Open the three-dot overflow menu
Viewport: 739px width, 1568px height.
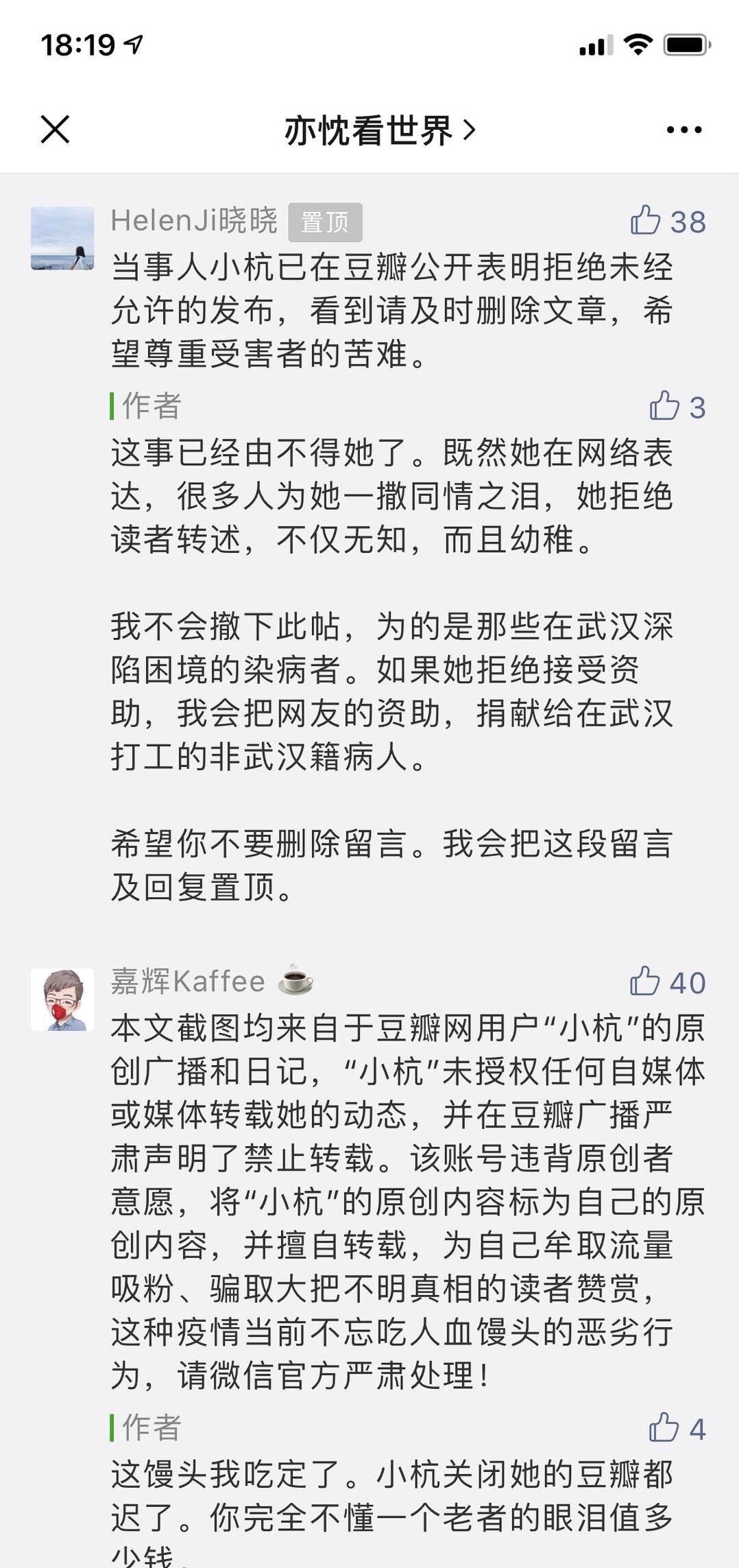(x=683, y=130)
